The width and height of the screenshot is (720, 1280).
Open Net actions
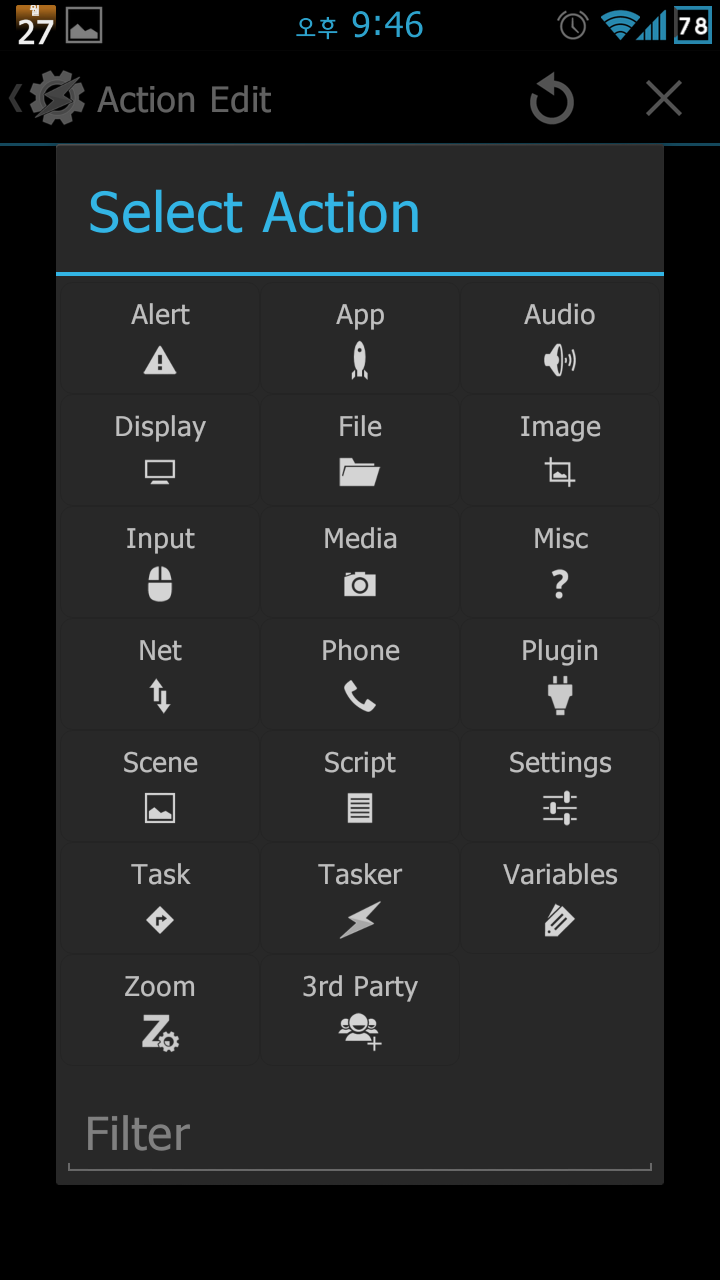160,675
